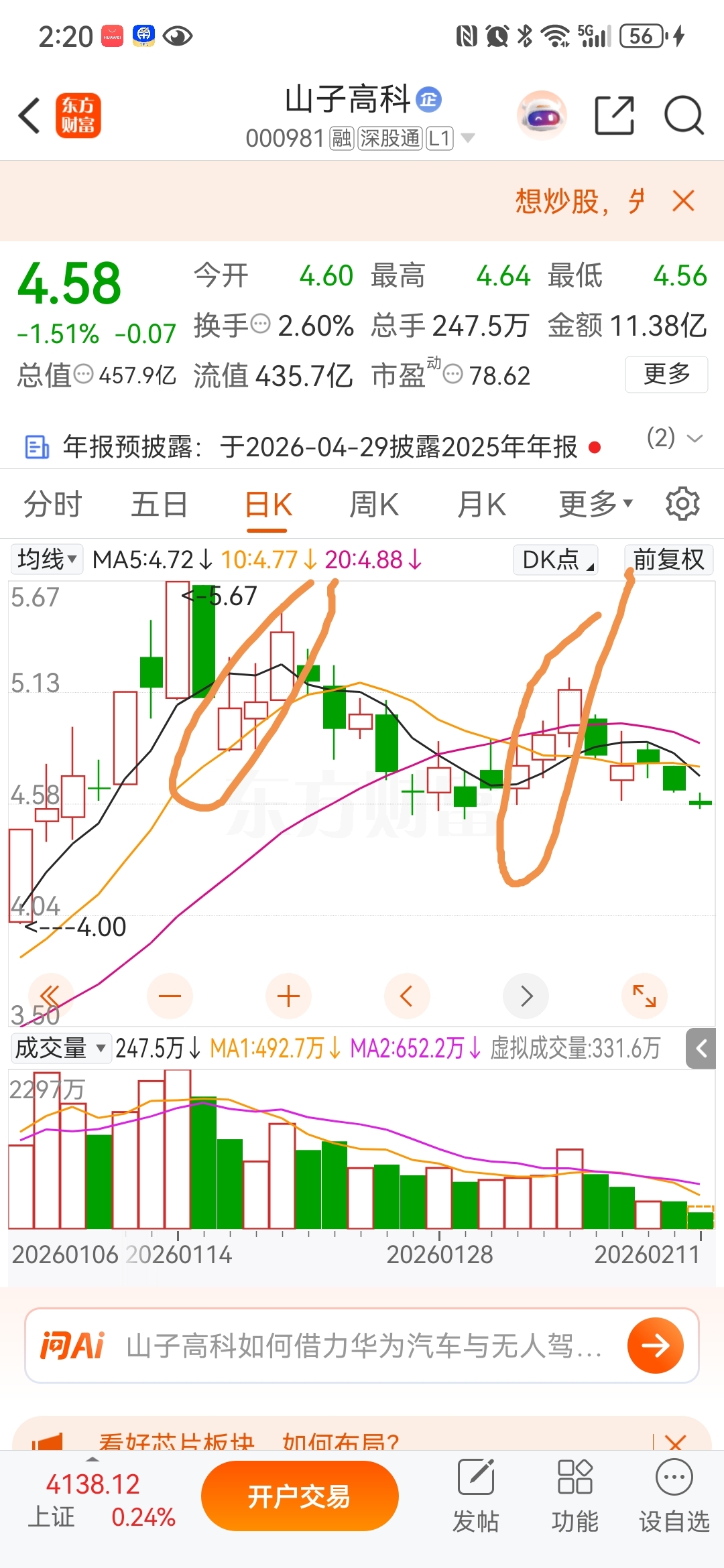Open the 更多 chart period dropdown
The width and height of the screenshot is (724, 1568).
595,504
